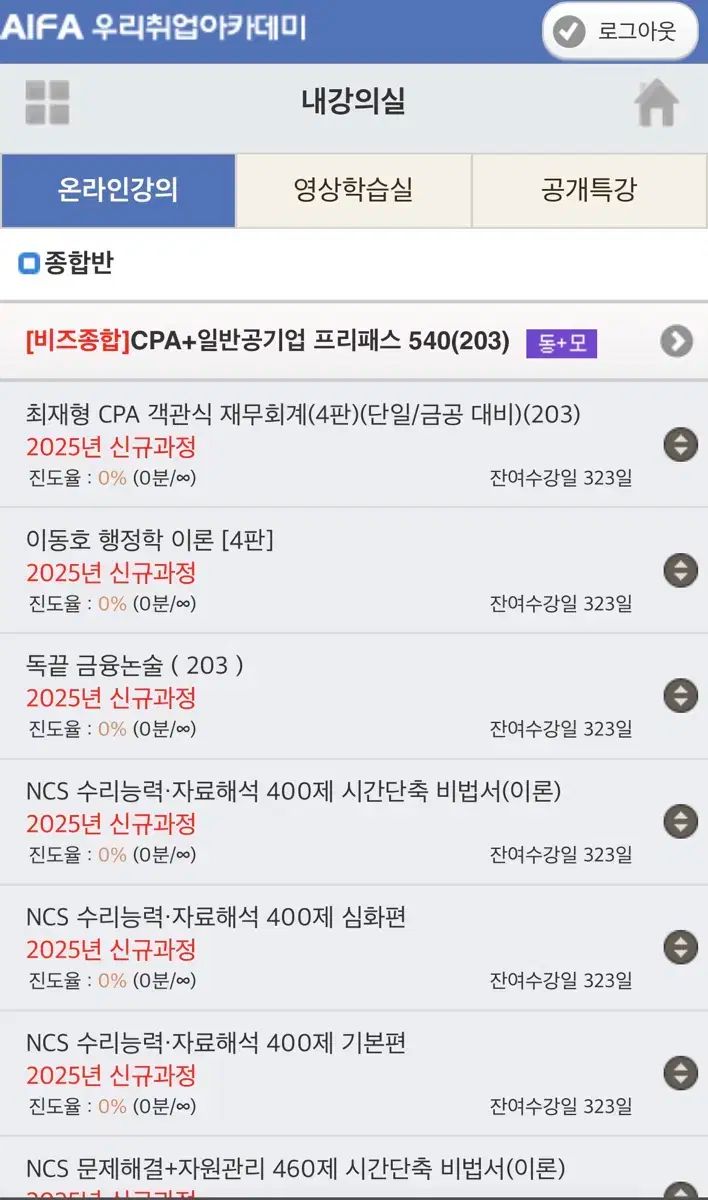Tap the 로그아웃 button
708x1200 pixels.
click(619, 31)
